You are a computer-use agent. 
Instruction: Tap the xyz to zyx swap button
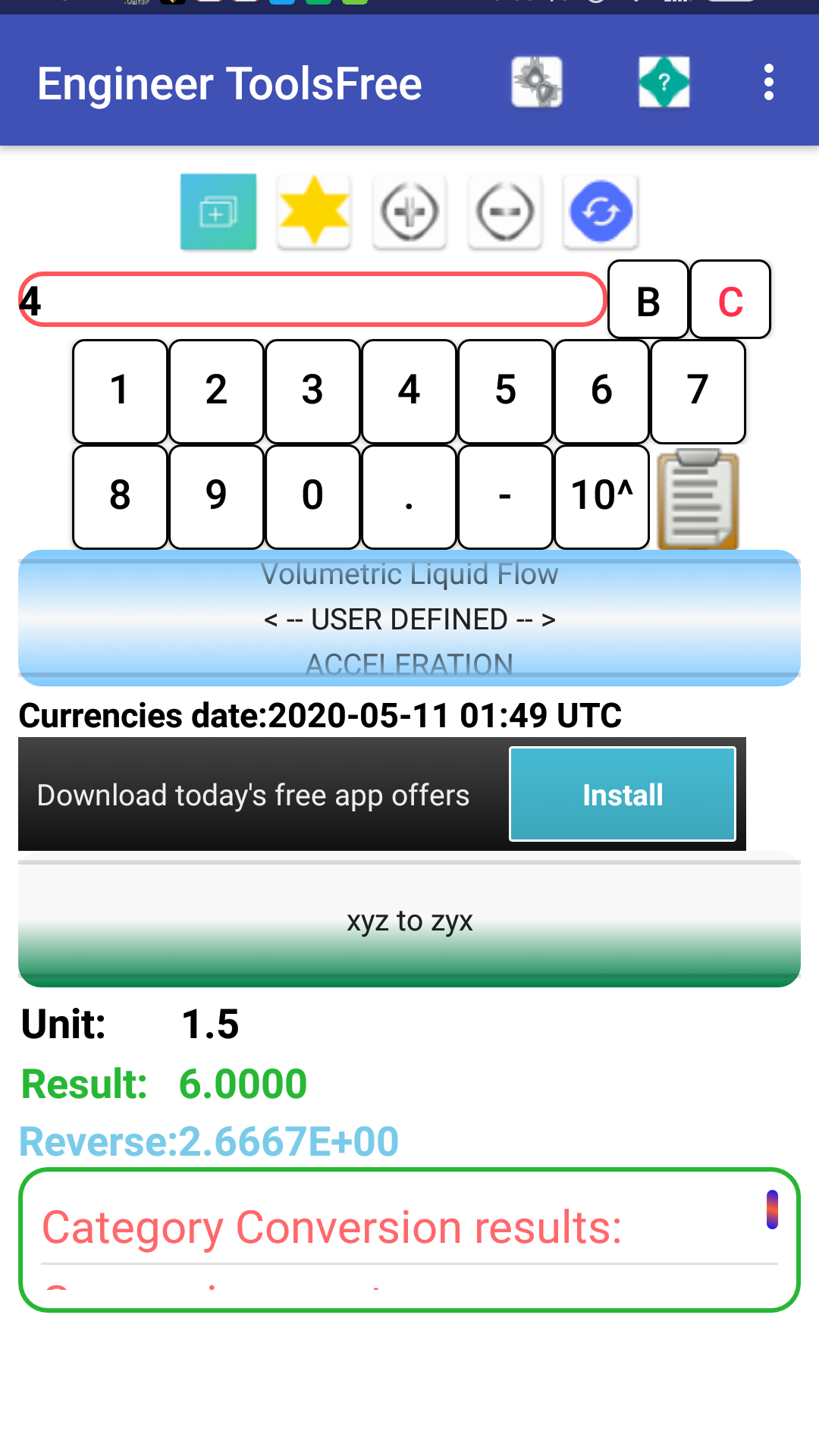coord(409,920)
